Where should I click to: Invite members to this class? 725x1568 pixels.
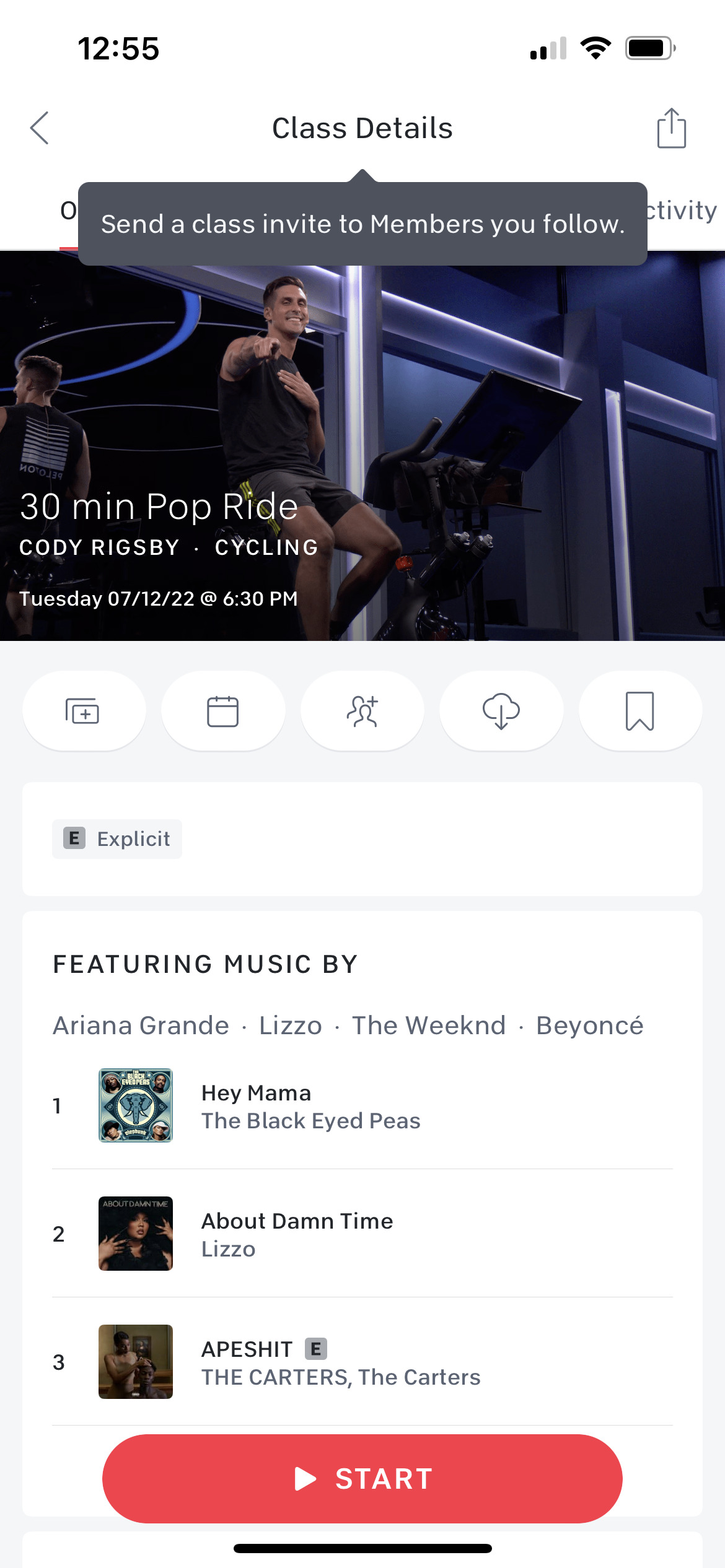coord(362,712)
